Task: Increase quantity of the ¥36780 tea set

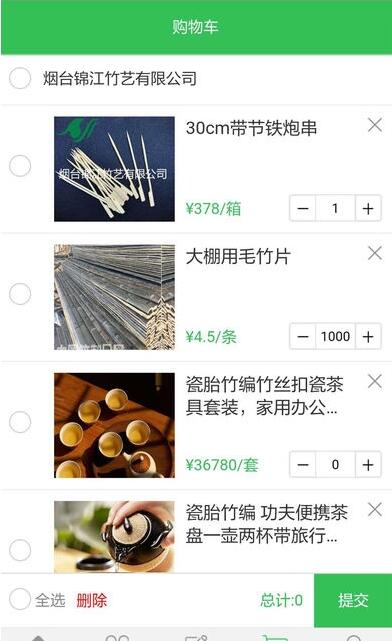Action: pos(368,464)
